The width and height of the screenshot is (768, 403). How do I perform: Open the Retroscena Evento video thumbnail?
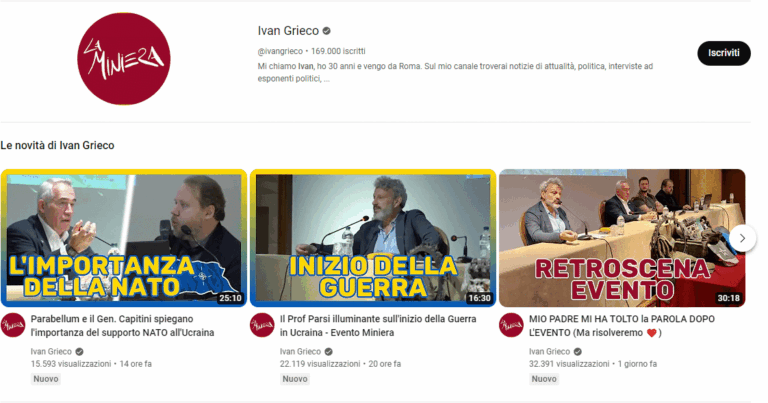tap(622, 237)
